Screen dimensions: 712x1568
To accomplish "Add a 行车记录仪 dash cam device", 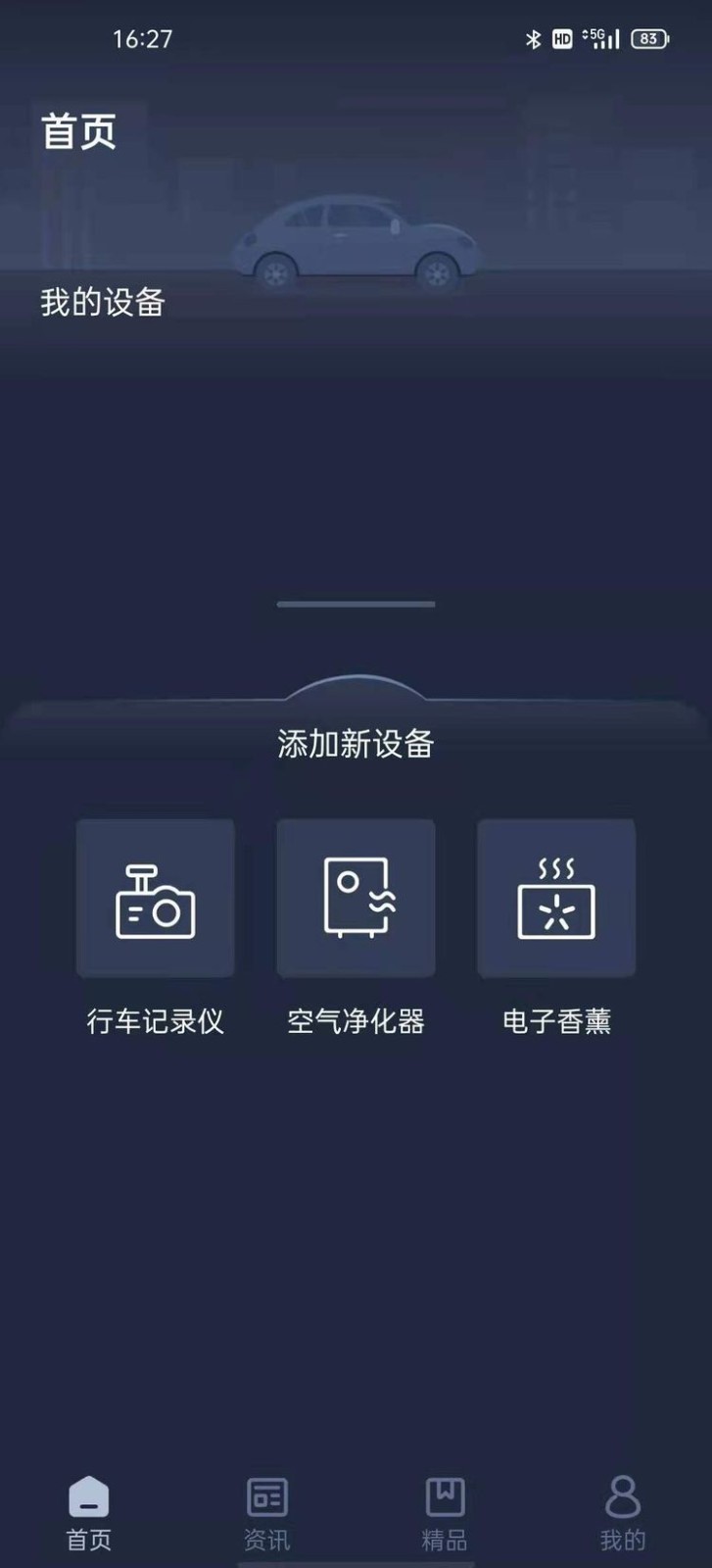I will [x=155, y=899].
